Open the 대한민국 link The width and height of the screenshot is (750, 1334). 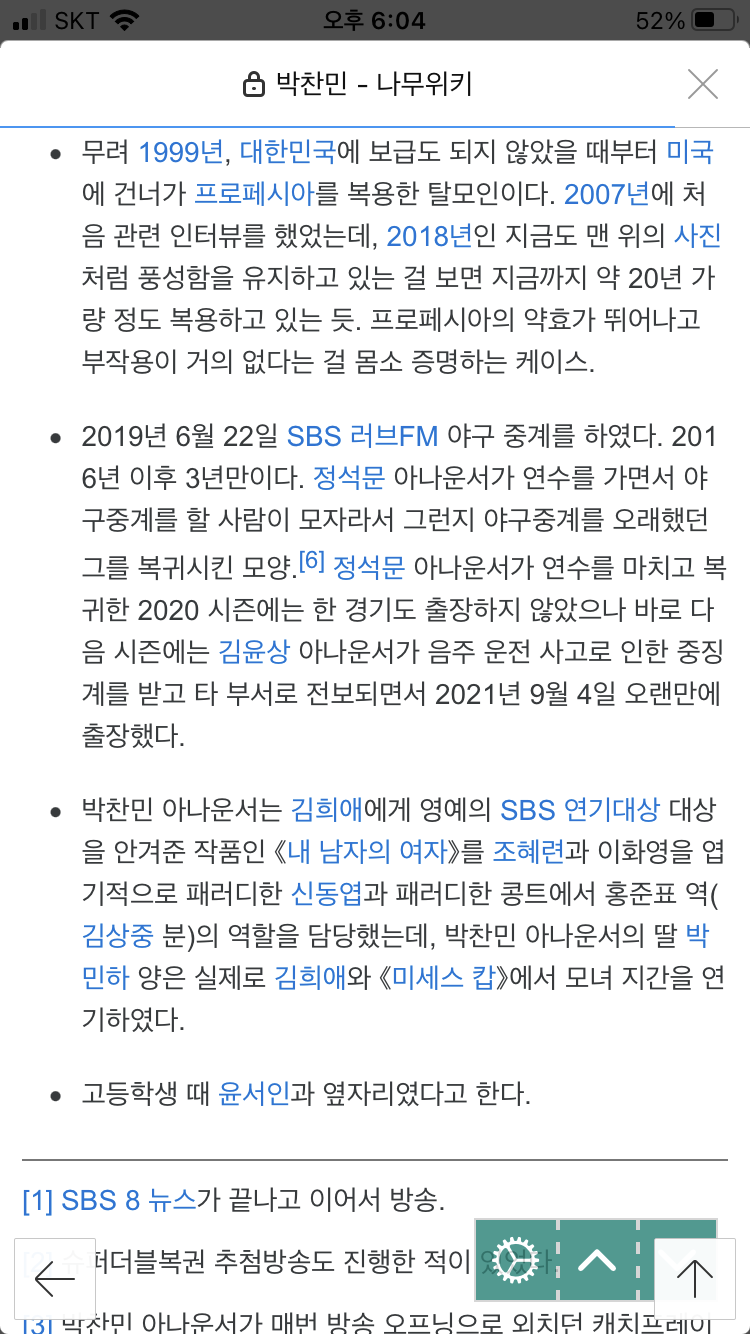click(x=288, y=152)
